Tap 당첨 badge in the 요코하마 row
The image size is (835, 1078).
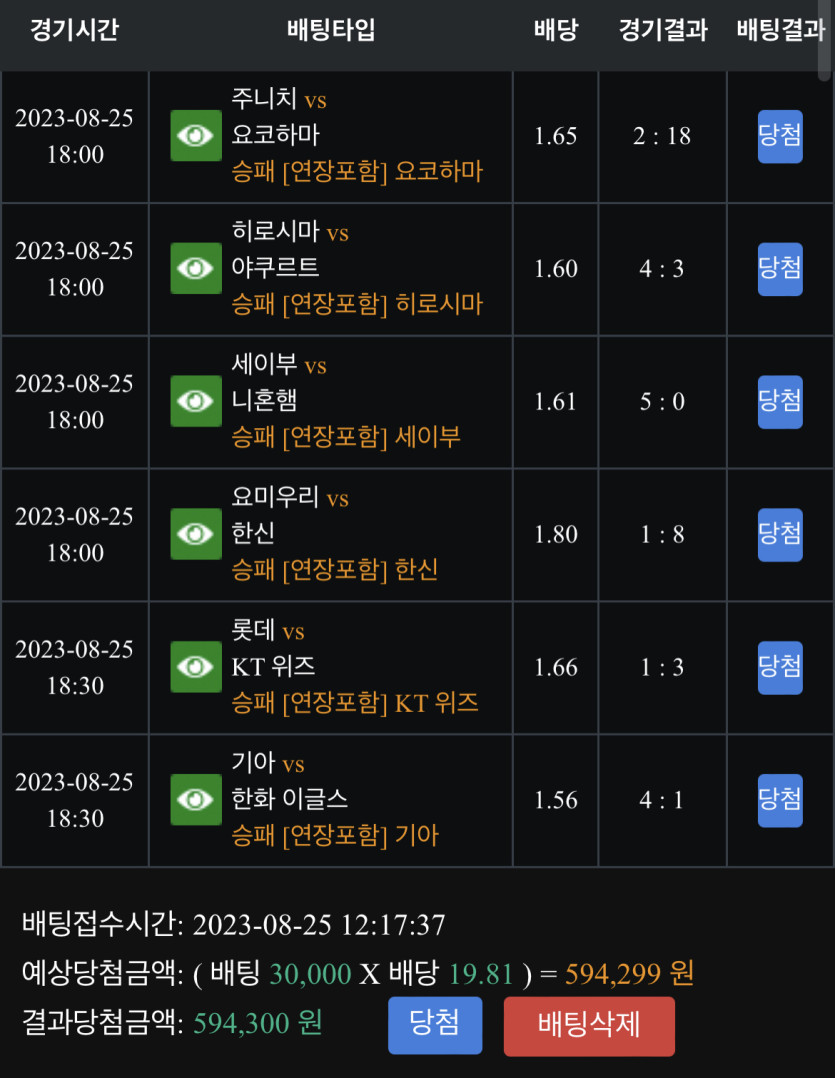coord(780,136)
